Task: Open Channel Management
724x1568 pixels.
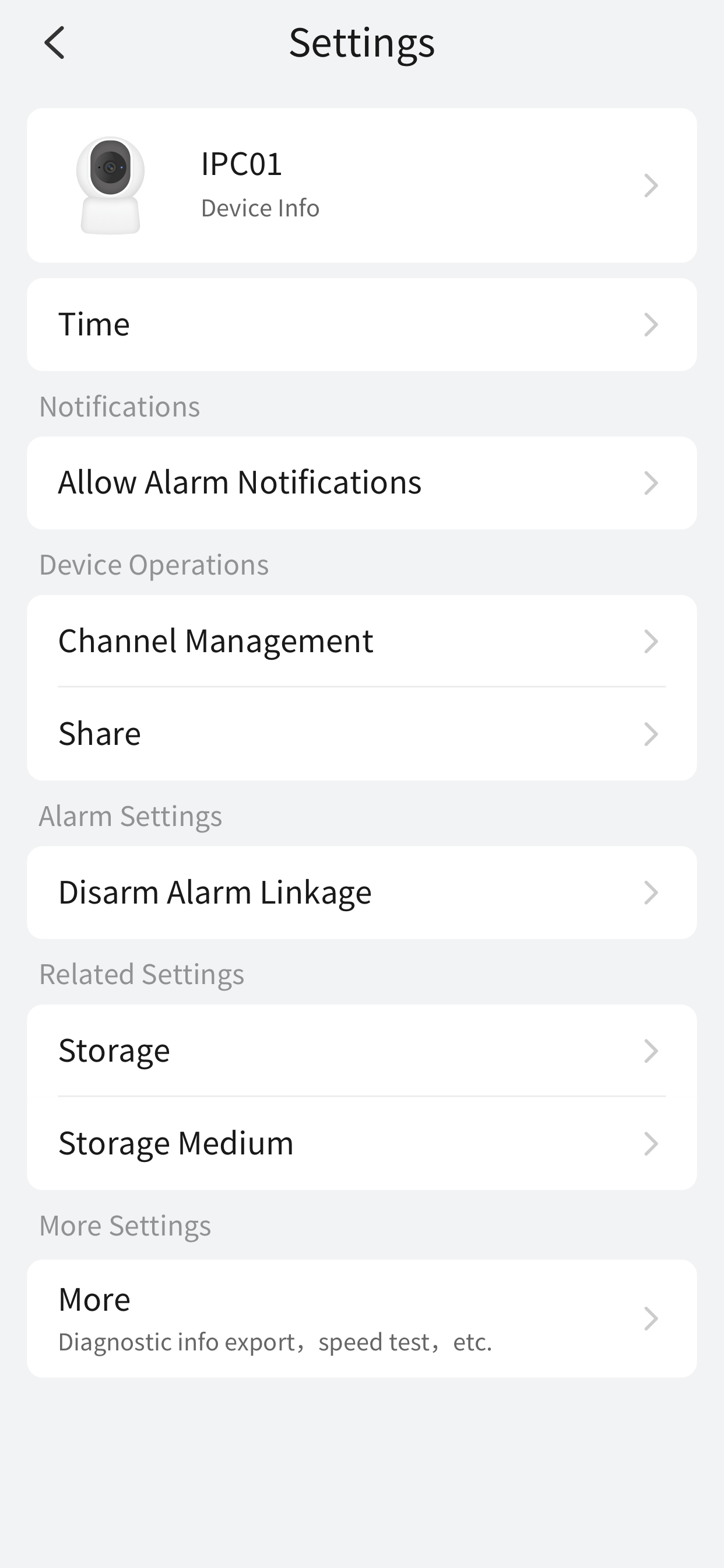Action: point(361,641)
